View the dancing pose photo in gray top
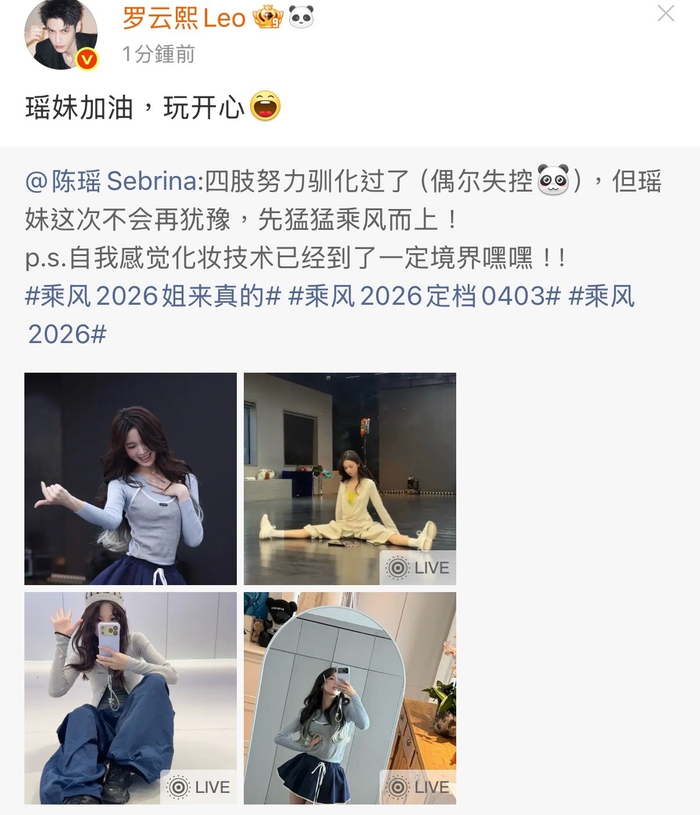 click(x=130, y=478)
